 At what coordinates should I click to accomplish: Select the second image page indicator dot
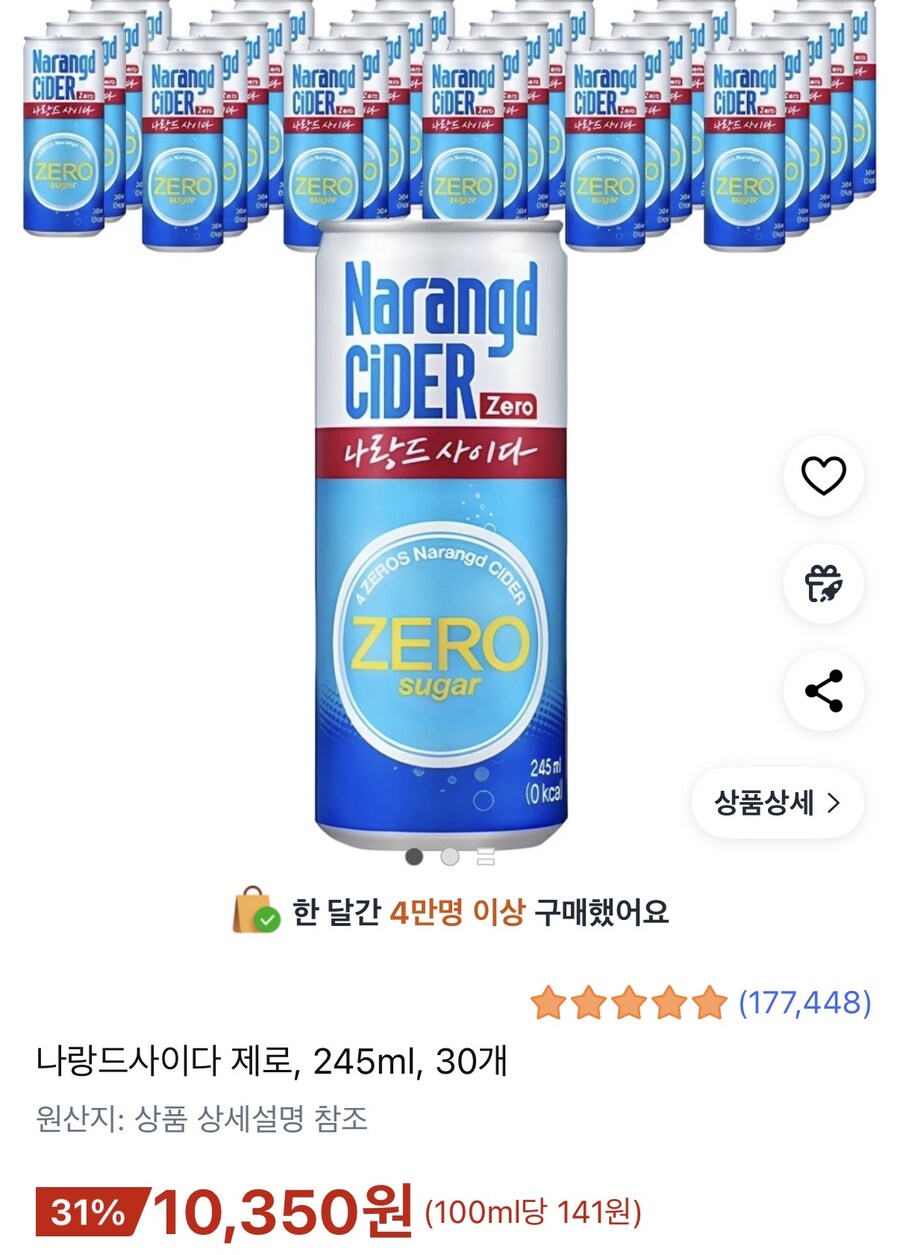point(450,857)
